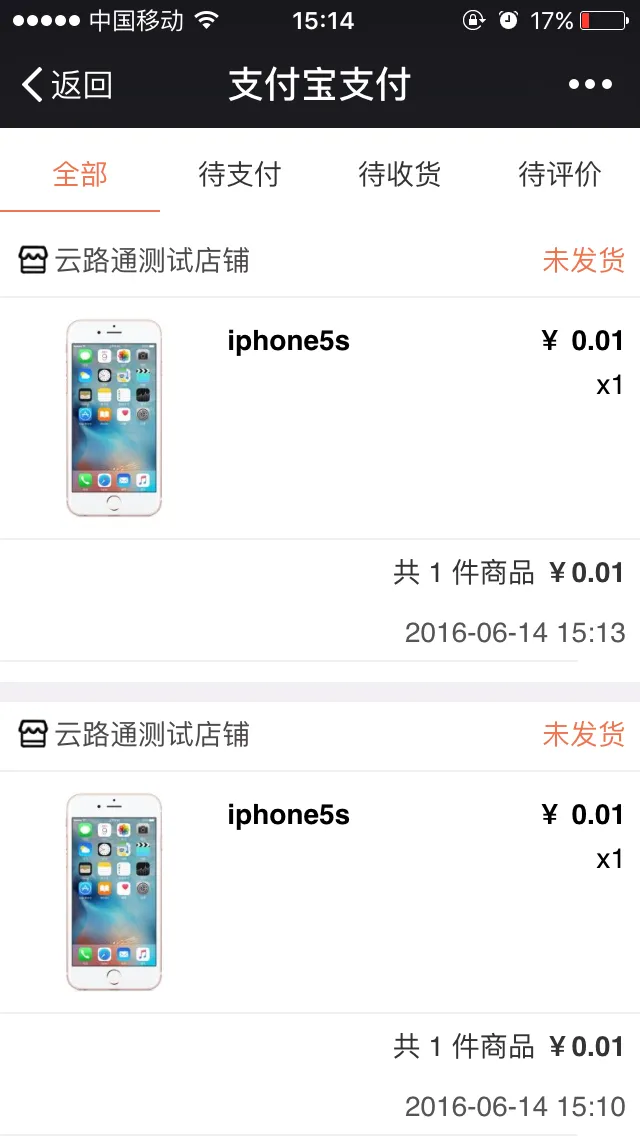Switch to the 待支付 tab
Image resolution: width=640 pixels, height=1136 pixels.
pyautogui.click(x=240, y=175)
